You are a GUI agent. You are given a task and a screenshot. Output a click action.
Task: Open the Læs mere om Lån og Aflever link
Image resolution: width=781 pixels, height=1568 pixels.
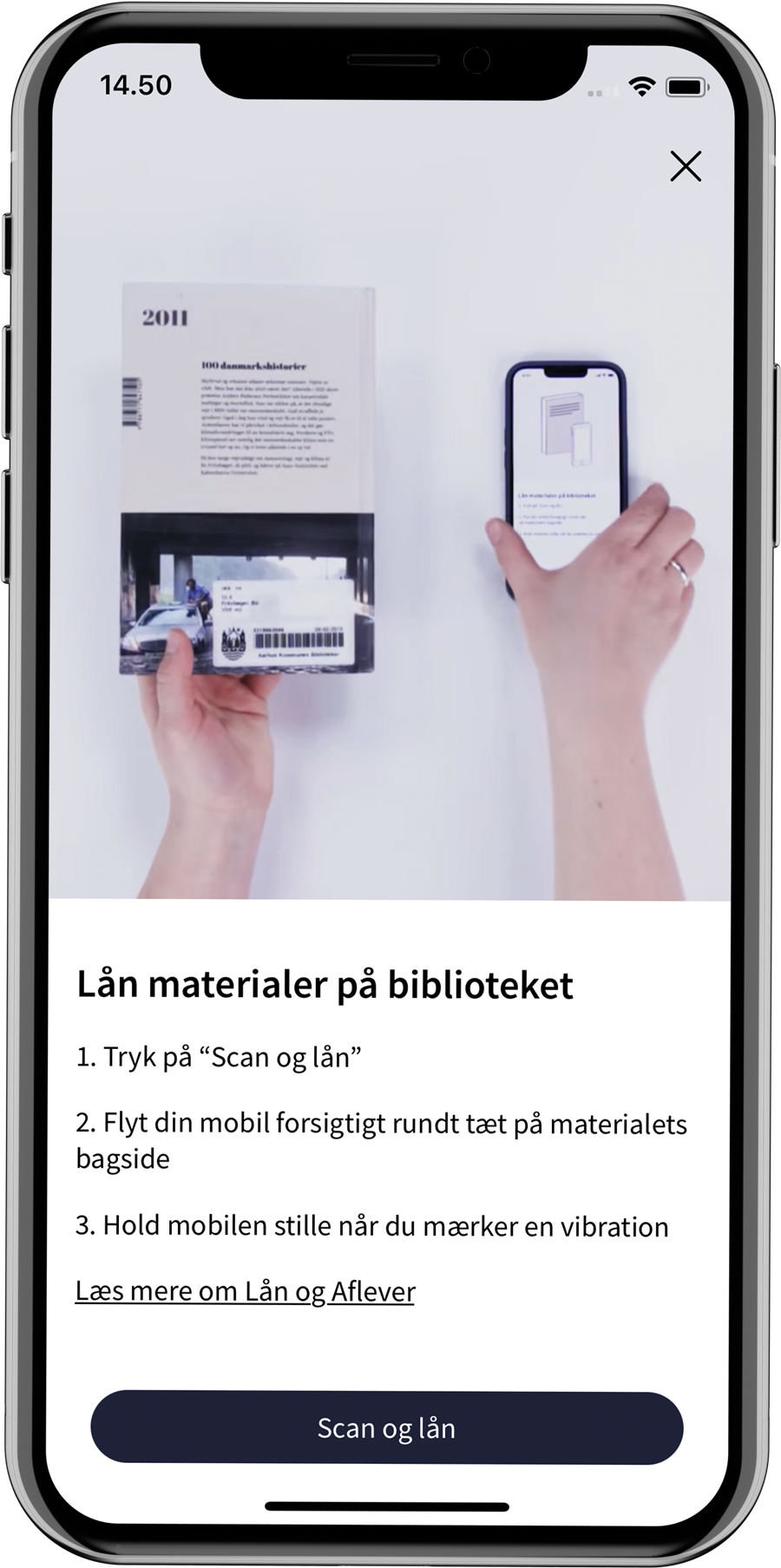[x=245, y=1291]
